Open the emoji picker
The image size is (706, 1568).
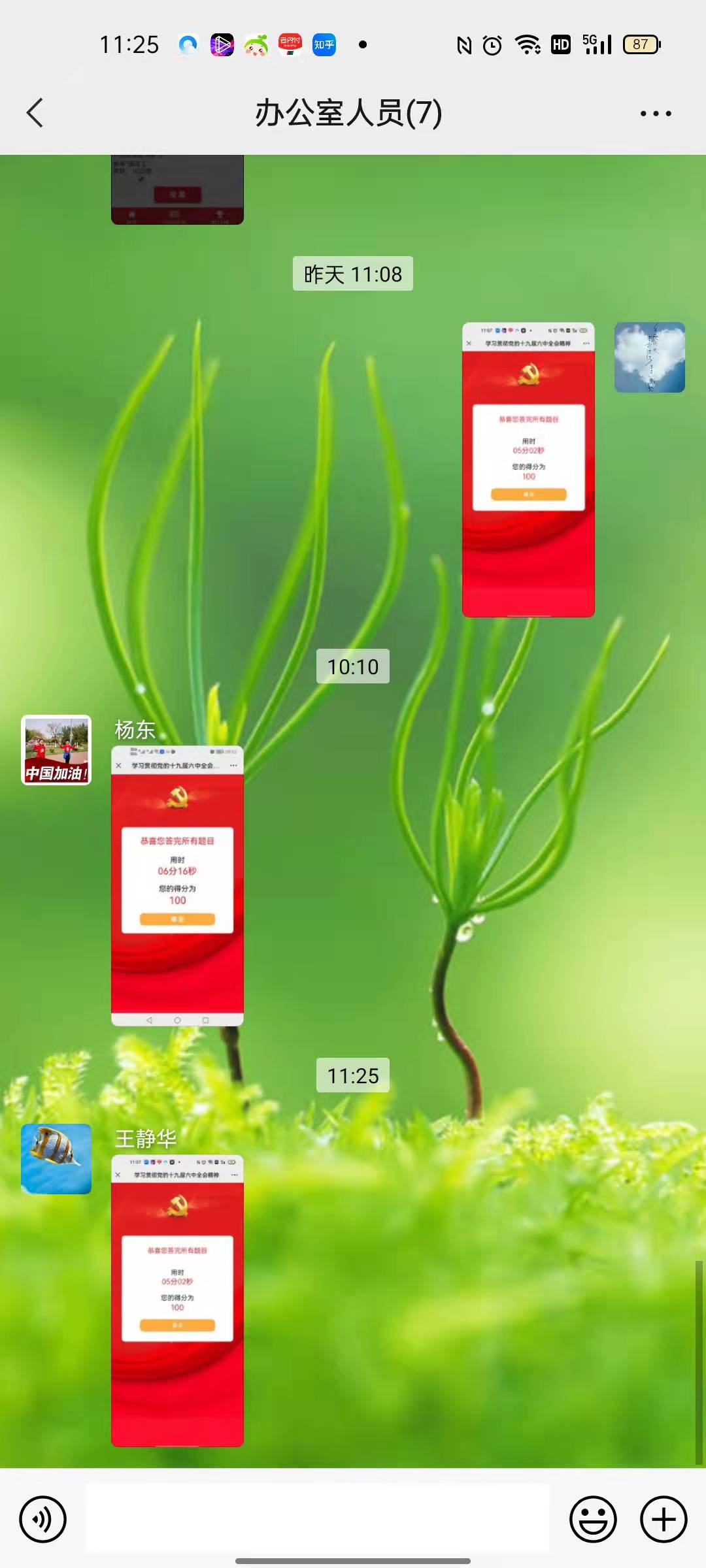pyautogui.click(x=593, y=1519)
